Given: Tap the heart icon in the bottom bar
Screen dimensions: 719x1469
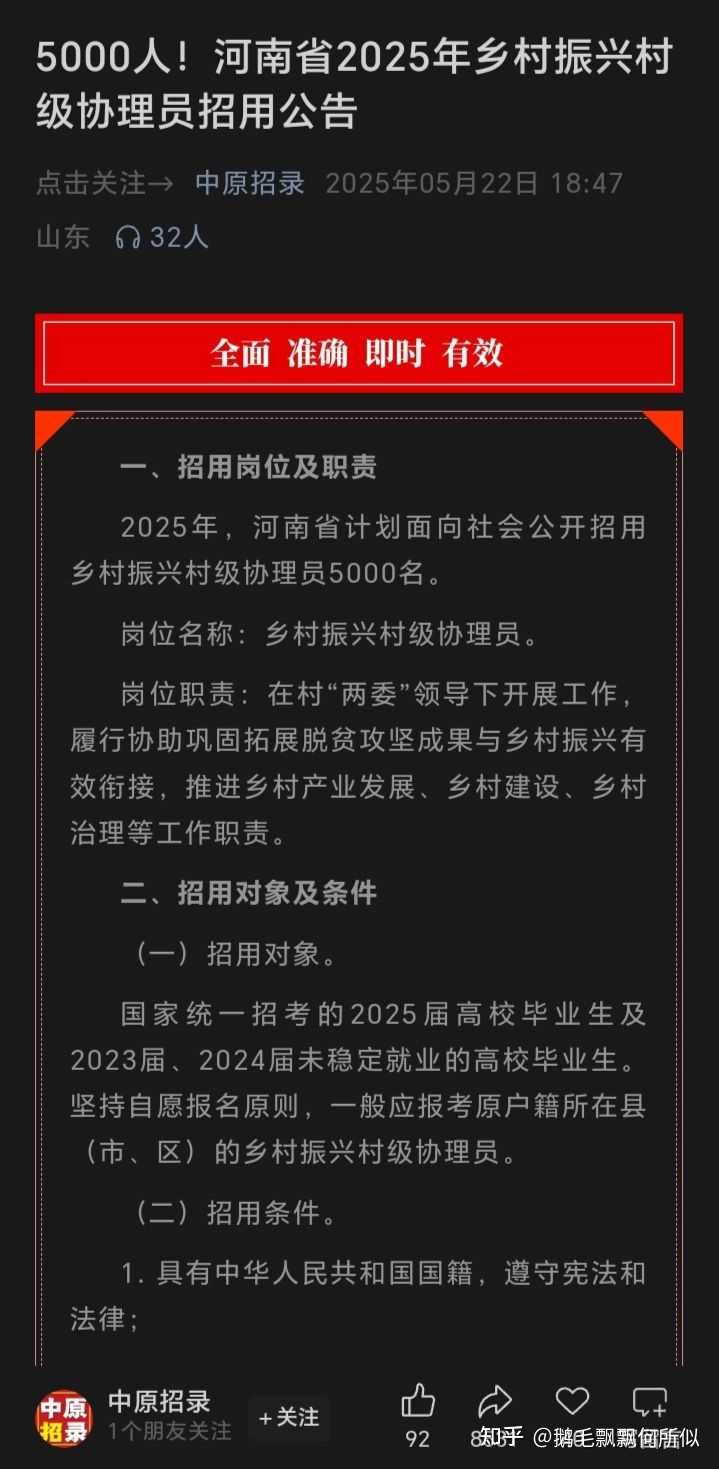Looking at the screenshot, I should pos(572,1400).
